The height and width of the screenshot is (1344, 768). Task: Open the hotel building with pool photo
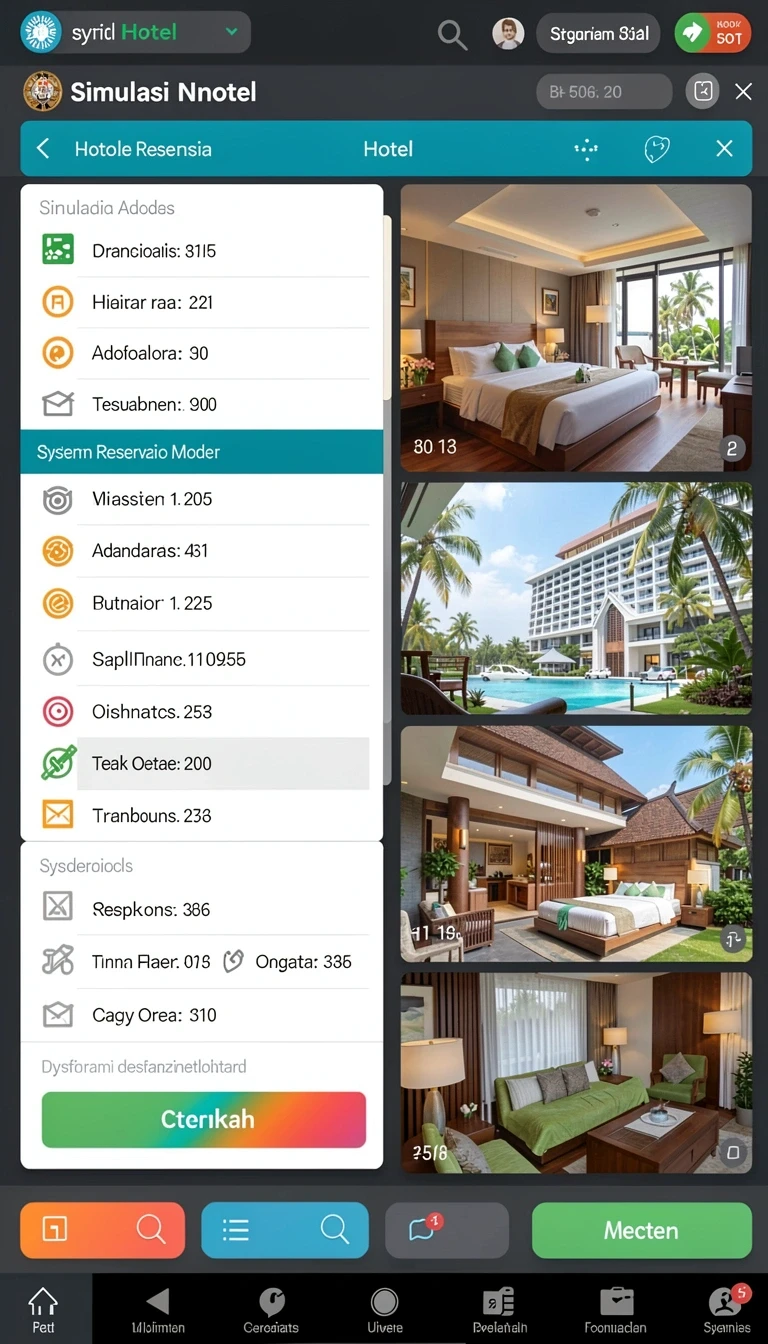[x=576, y=599]
